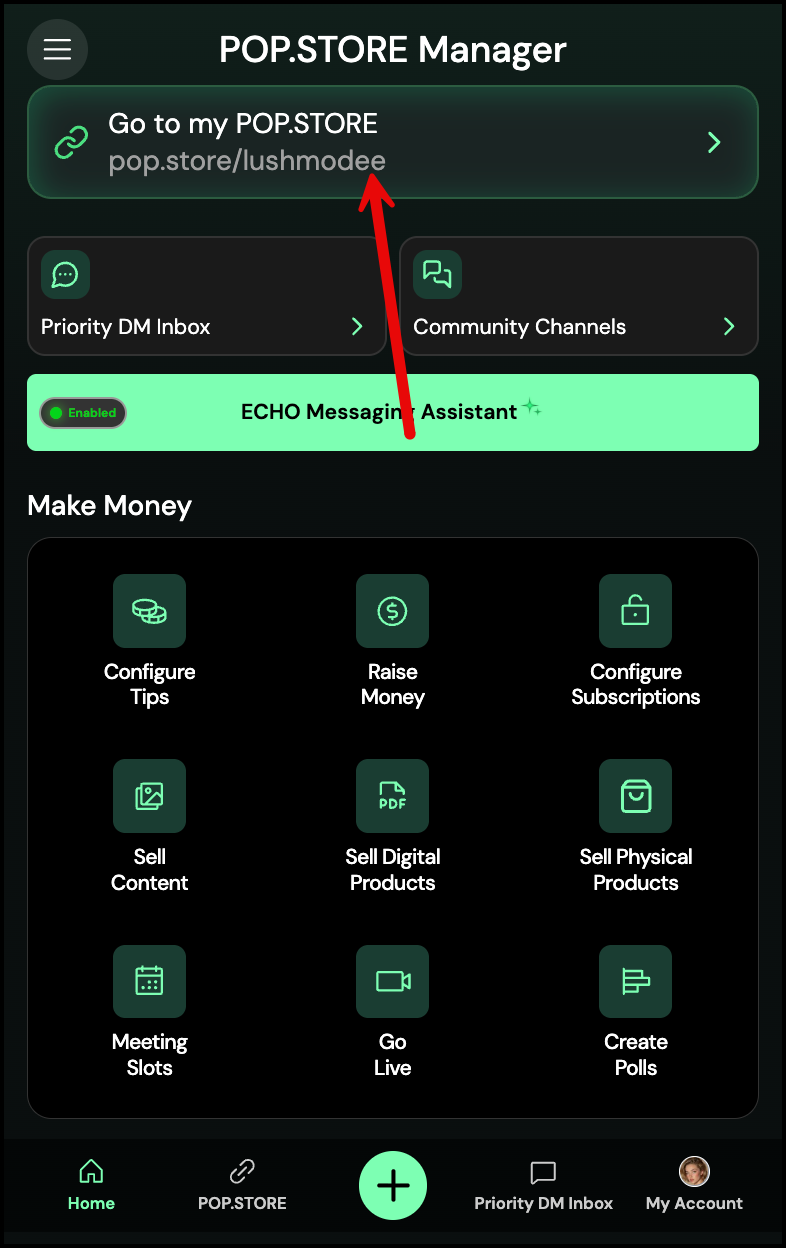Open Sell Digital Products
Image resolution: width=786 pixels, height=1248 pixels.
pos(392,825)
